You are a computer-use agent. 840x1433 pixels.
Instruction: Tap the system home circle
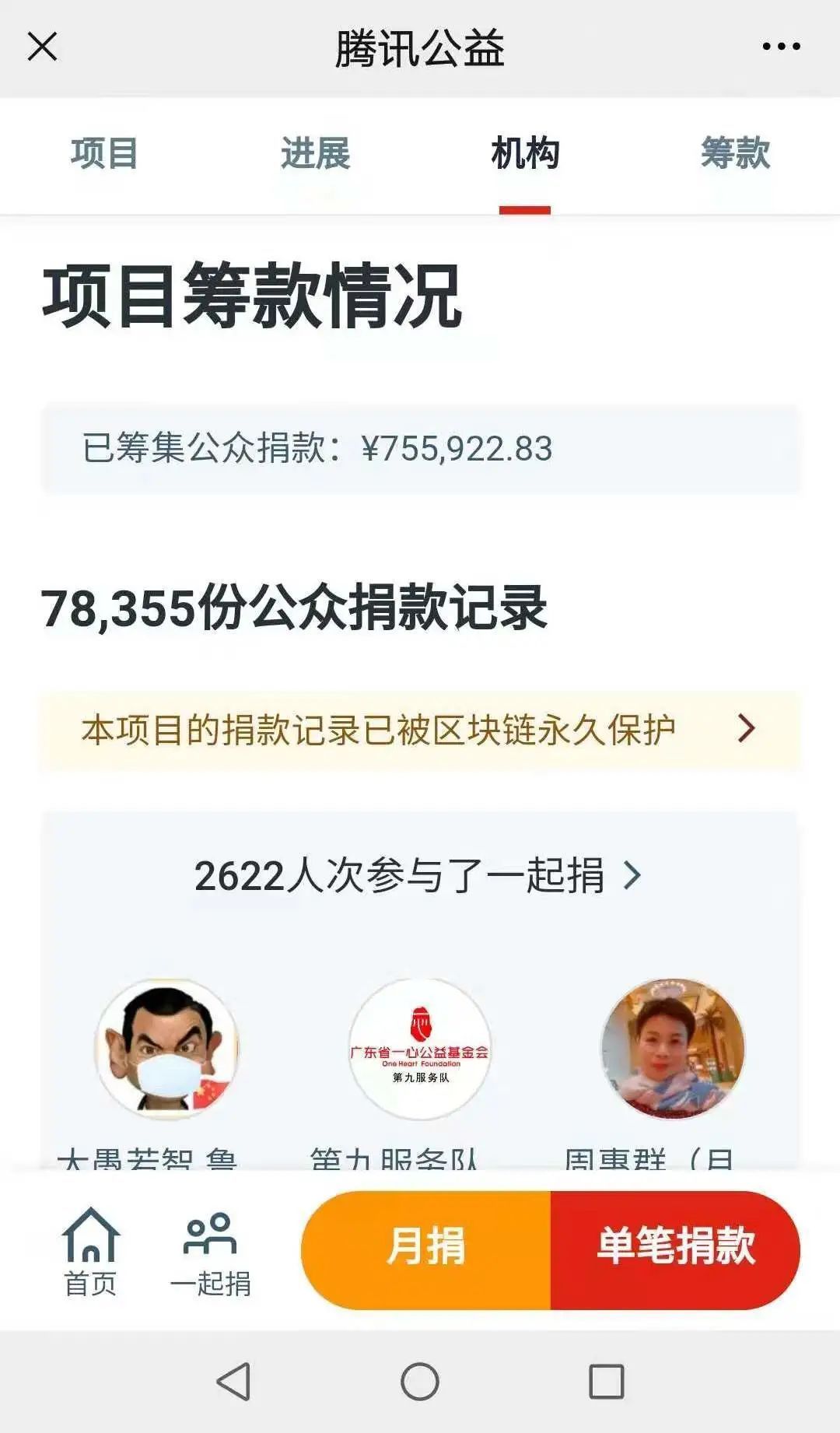point(420,1382)
